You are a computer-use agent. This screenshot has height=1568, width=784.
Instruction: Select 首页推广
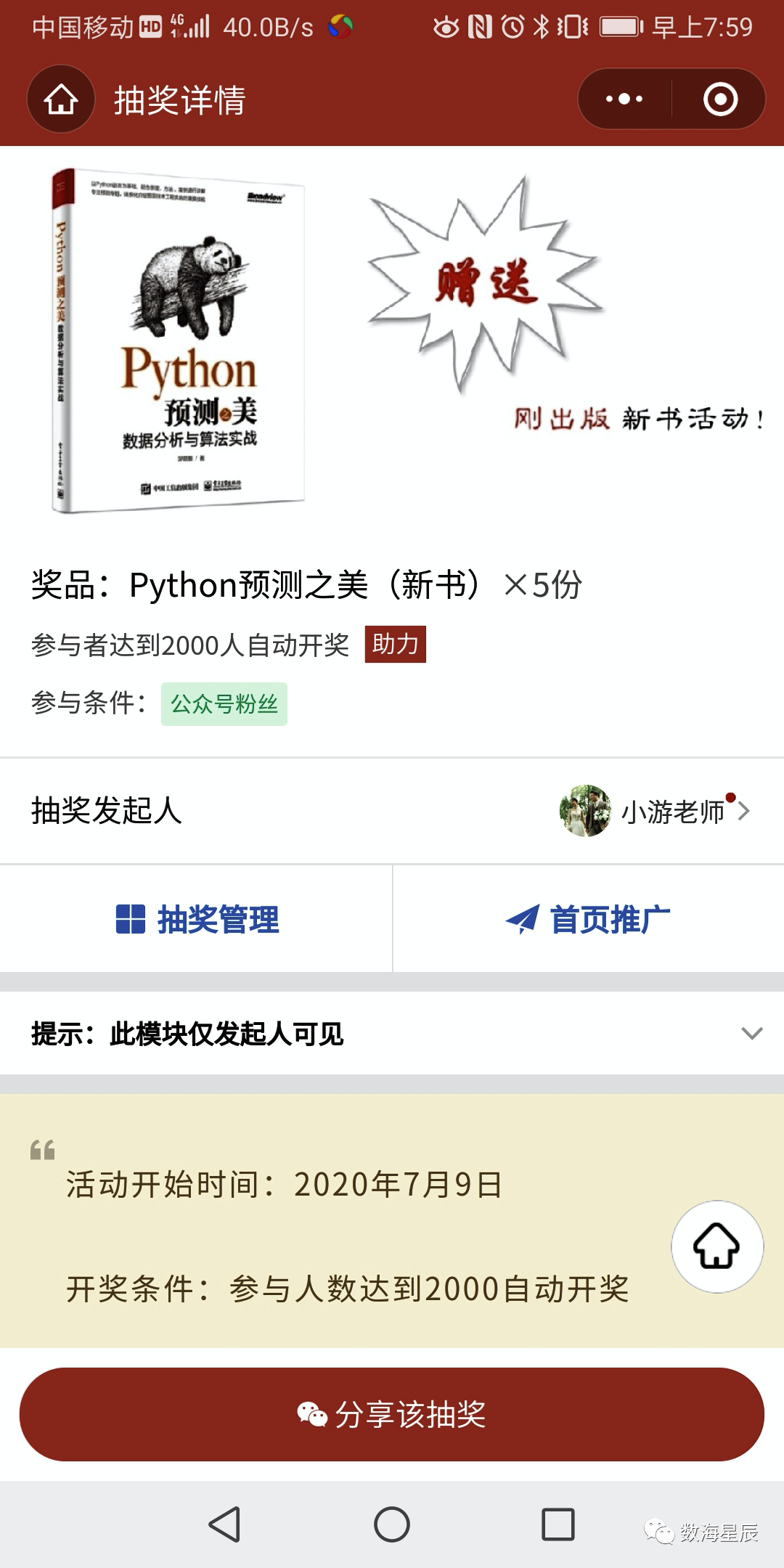[588, 919]
